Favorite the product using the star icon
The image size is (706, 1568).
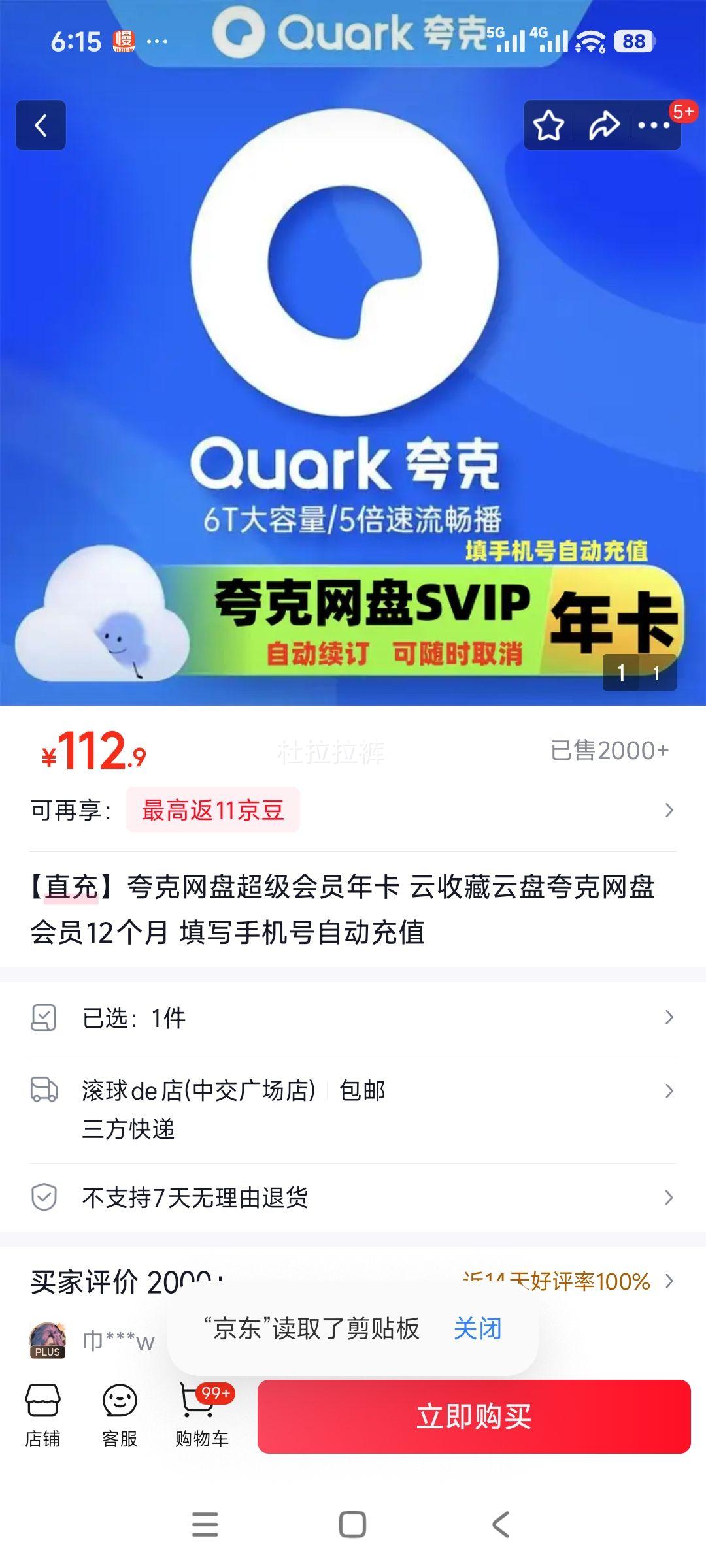coord(550,126)
